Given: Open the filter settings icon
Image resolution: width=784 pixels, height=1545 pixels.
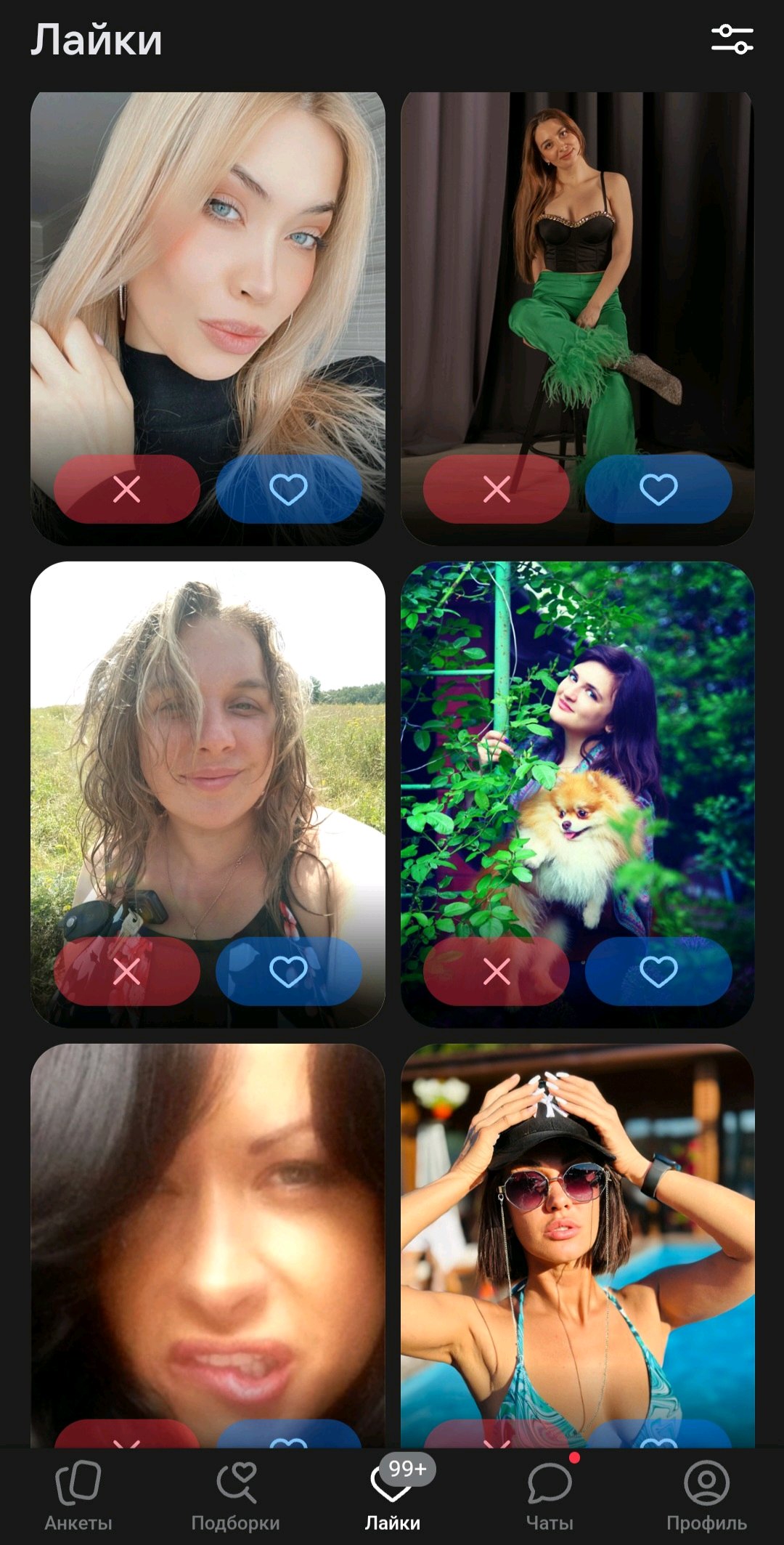Looking at the screenshot, I should pos(732,39).
